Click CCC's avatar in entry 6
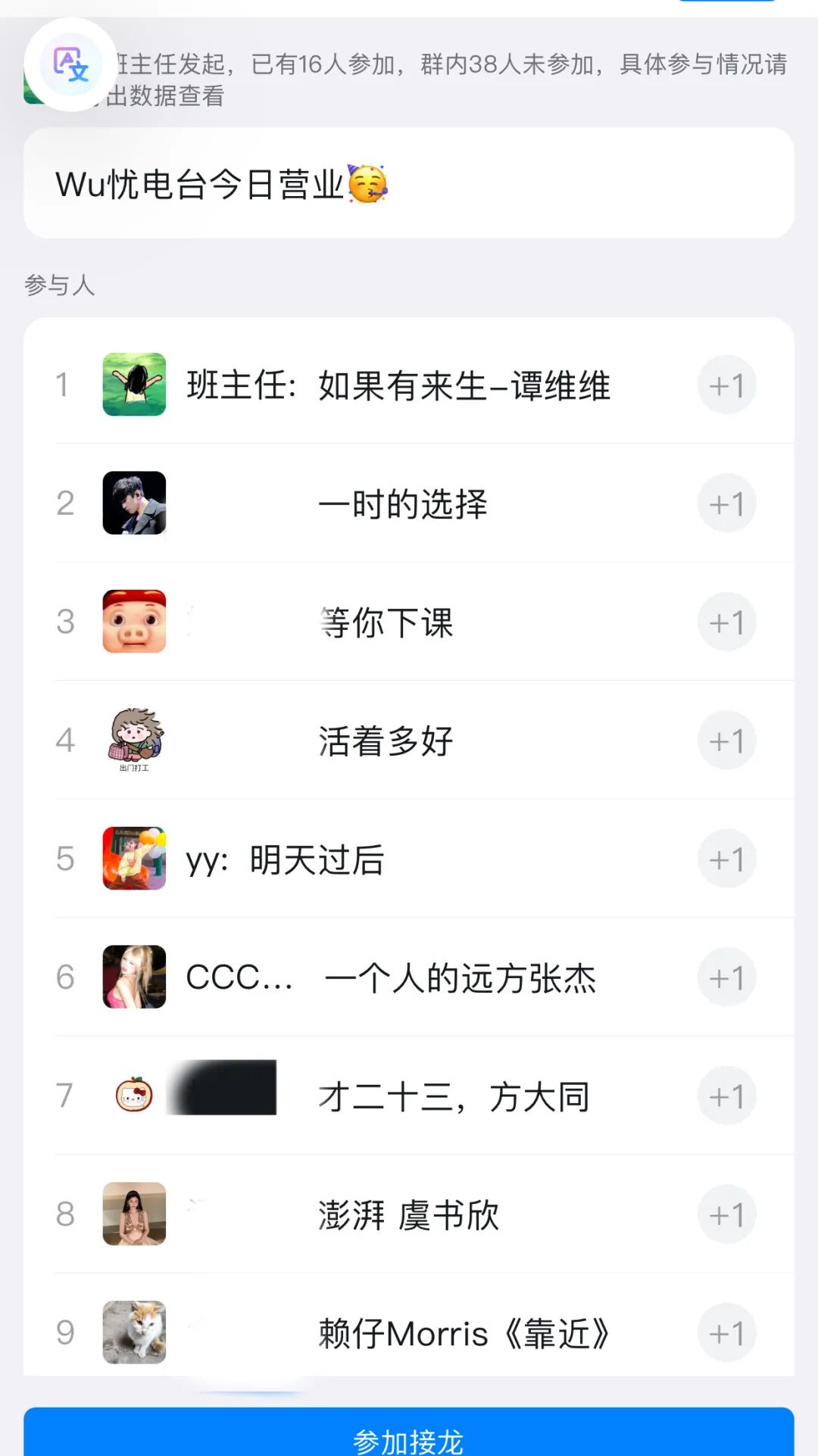 coord(133,977)
